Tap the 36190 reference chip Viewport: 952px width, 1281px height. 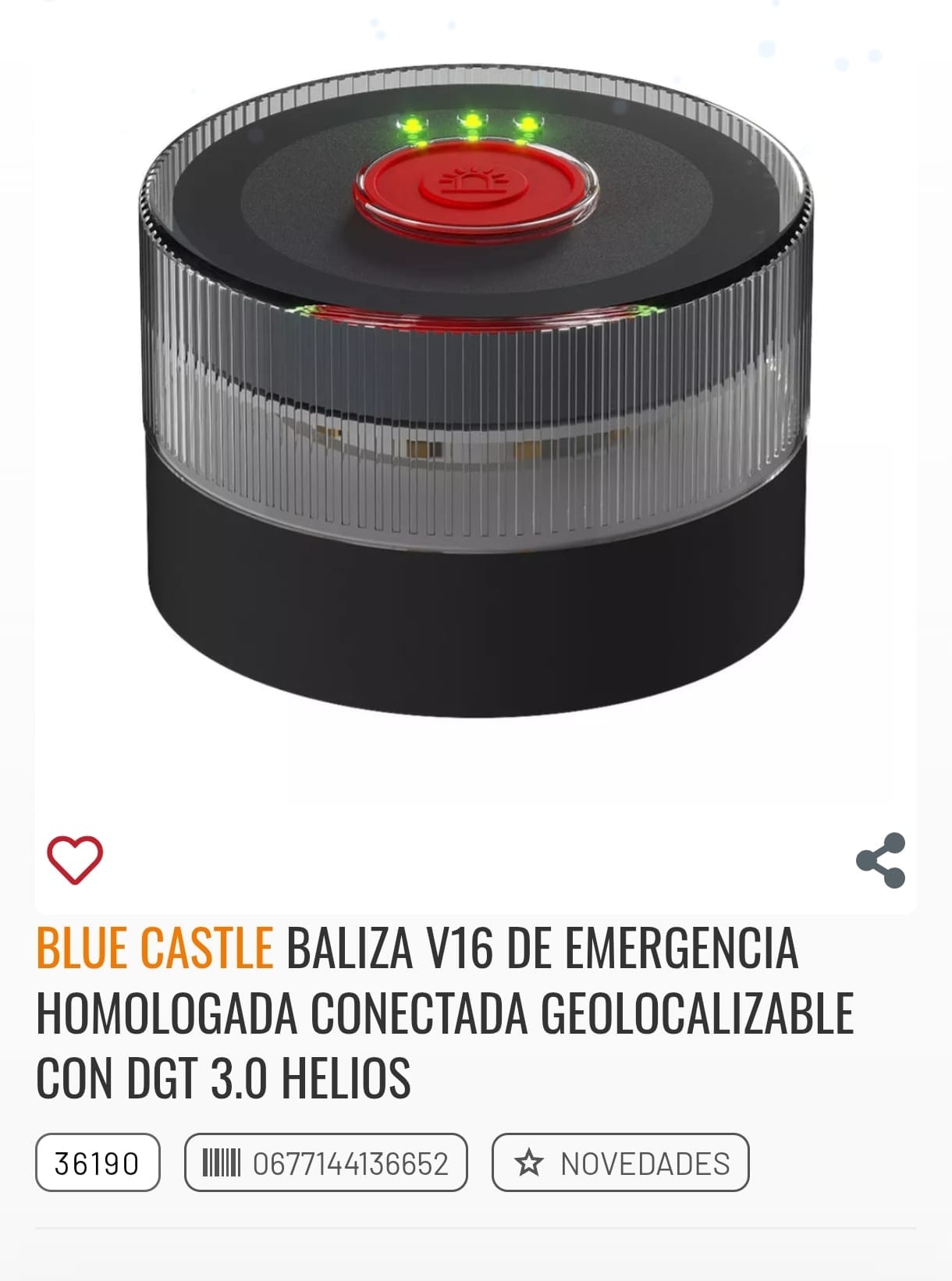[x=98, y=1163]
